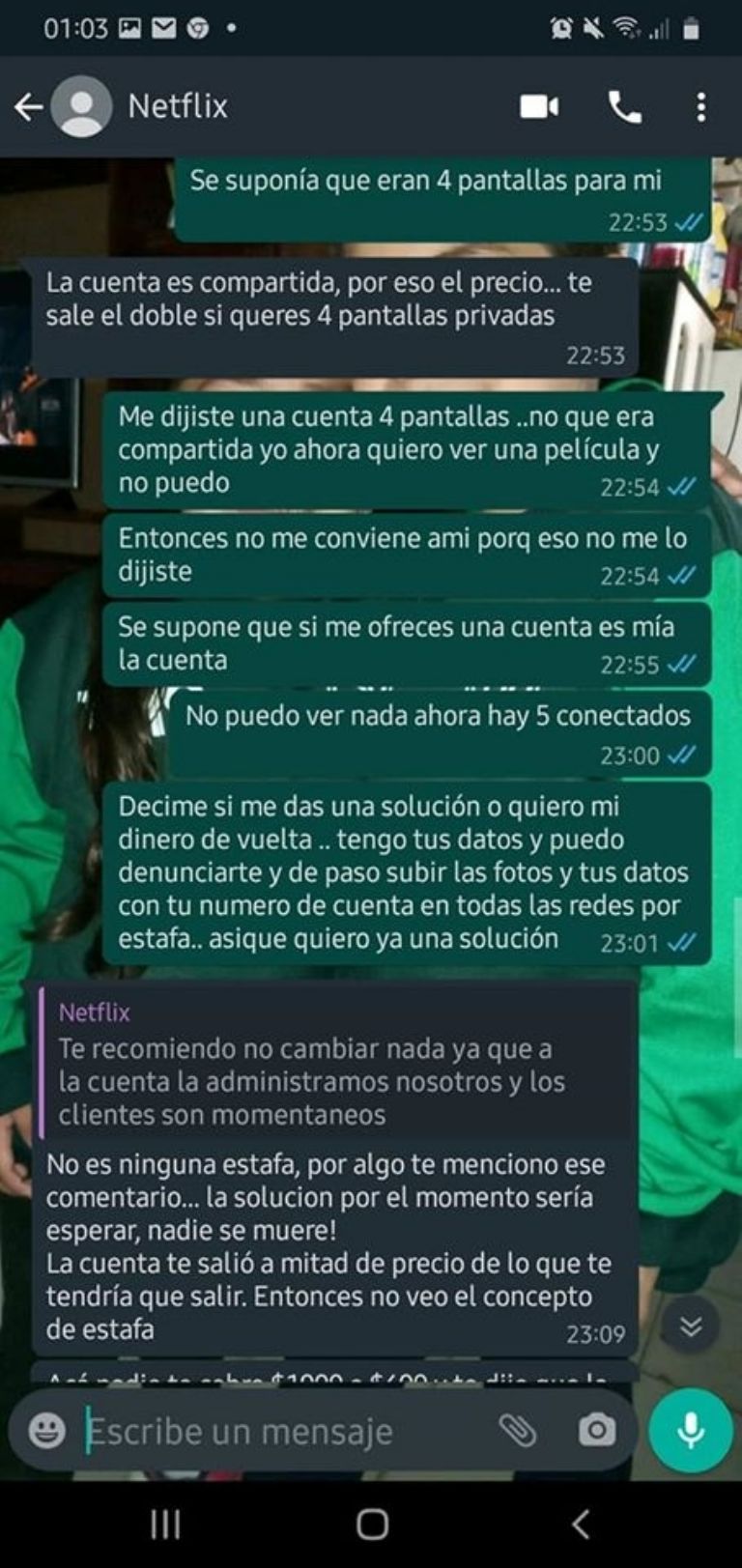Open the chat overflow menu
The width and height of the screenshot is (742, 1568).
701,107
